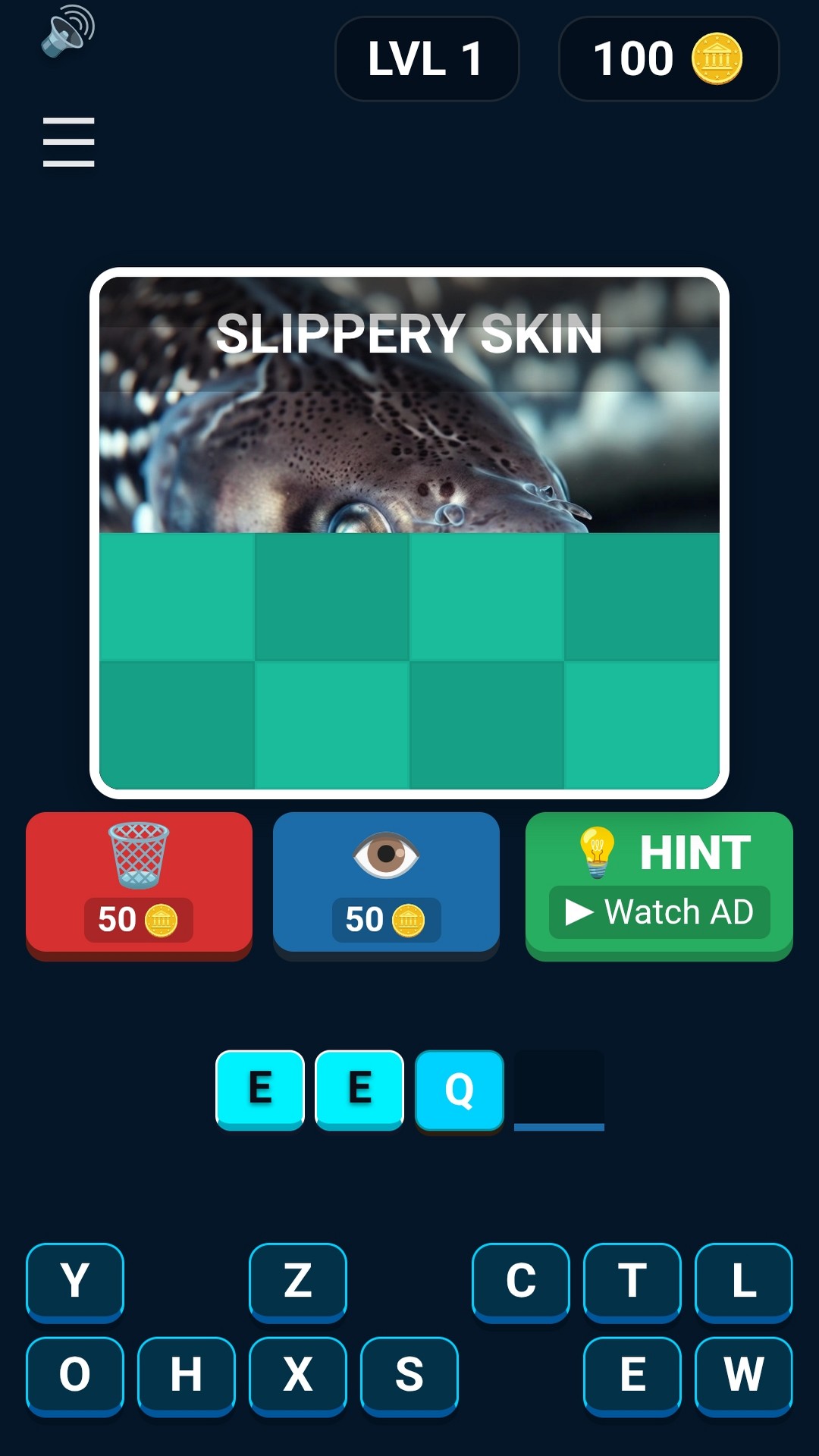Watch an ad for a hint
Screen dimensions: 819x1456
point(658,885)
